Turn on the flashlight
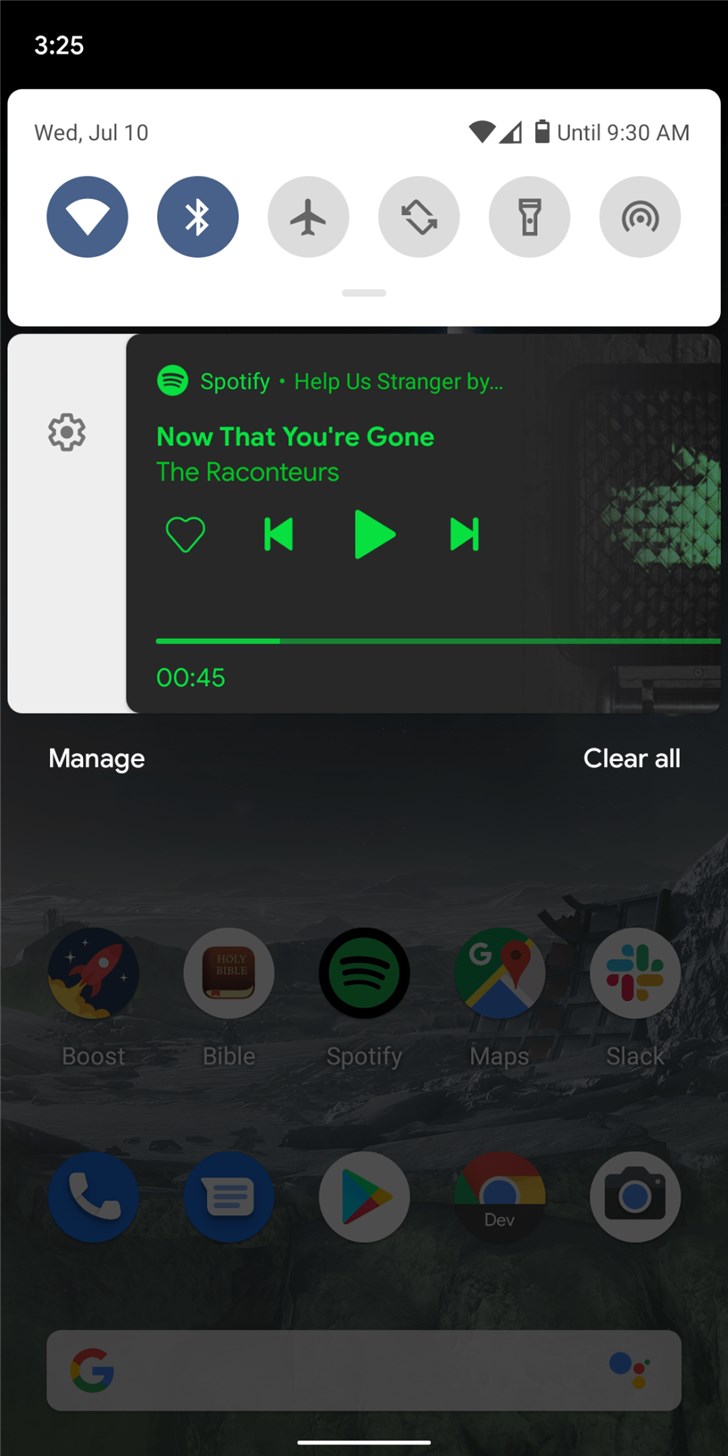Screen dimensions: 728x1456 click(x=529, y=217)
